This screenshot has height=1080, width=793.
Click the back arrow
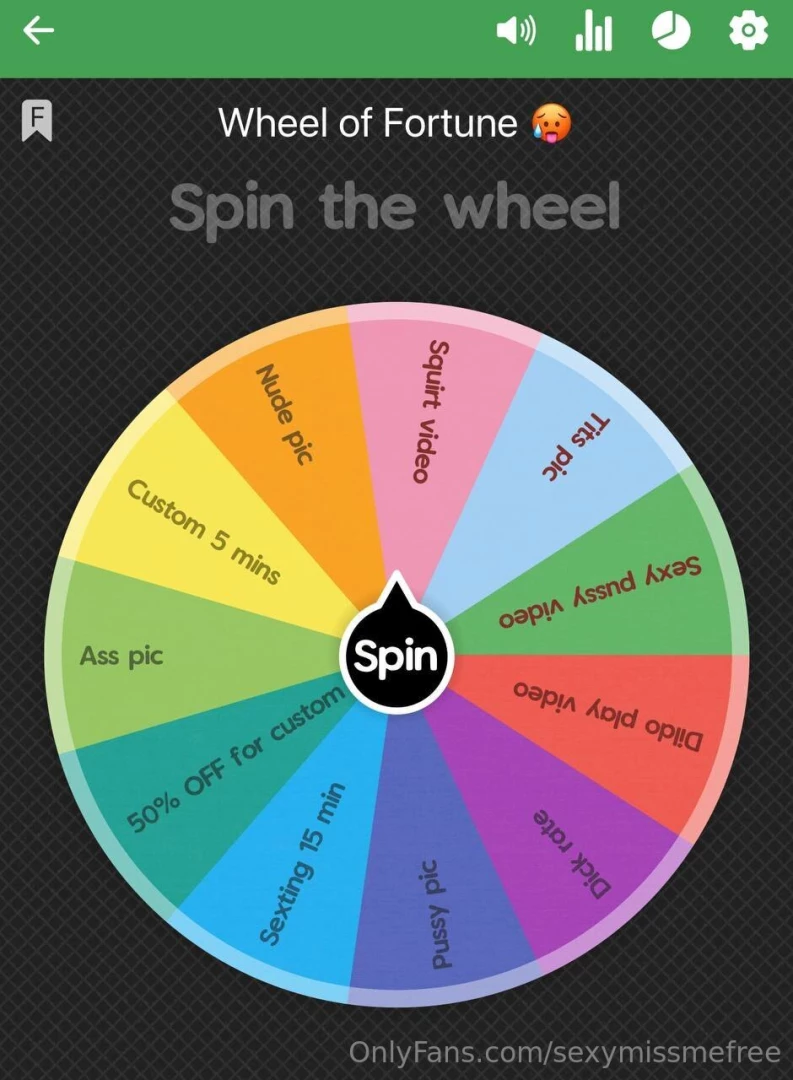[x=39, y=29]
